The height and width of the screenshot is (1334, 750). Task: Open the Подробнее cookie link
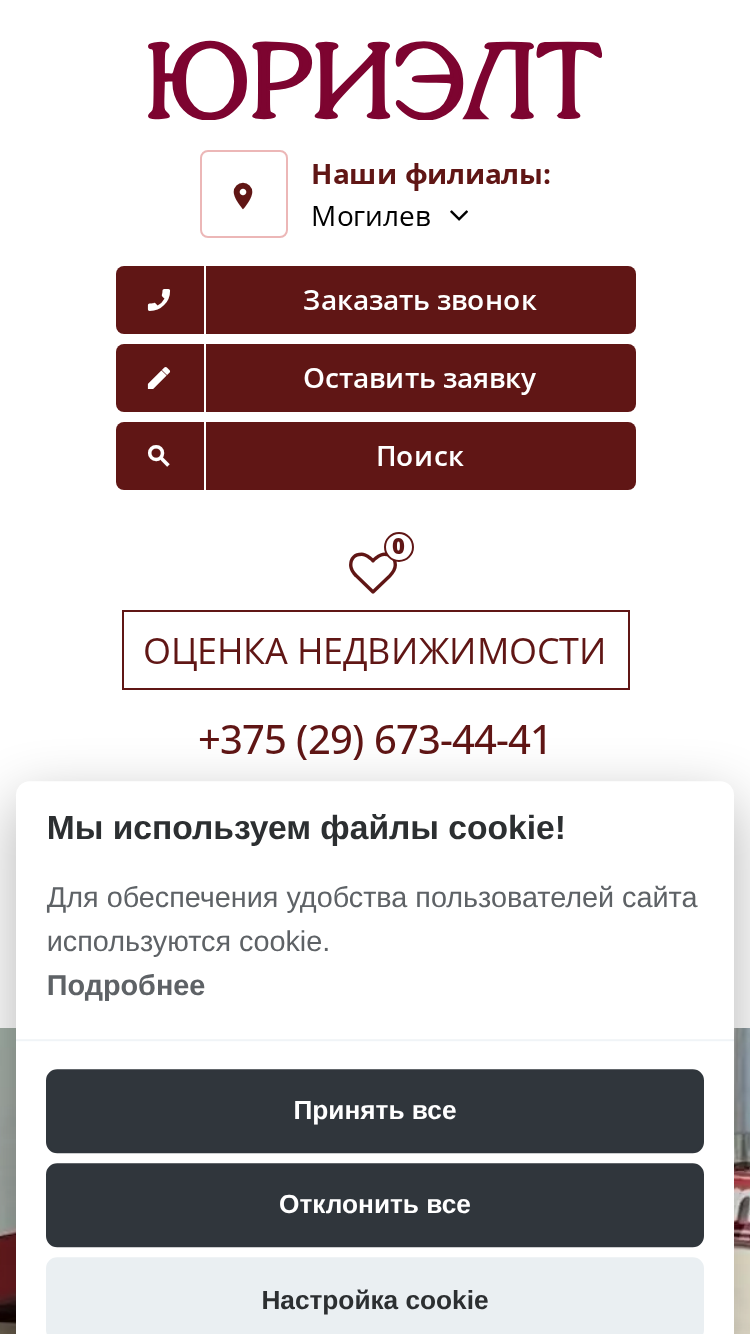(x=126, y=986)
